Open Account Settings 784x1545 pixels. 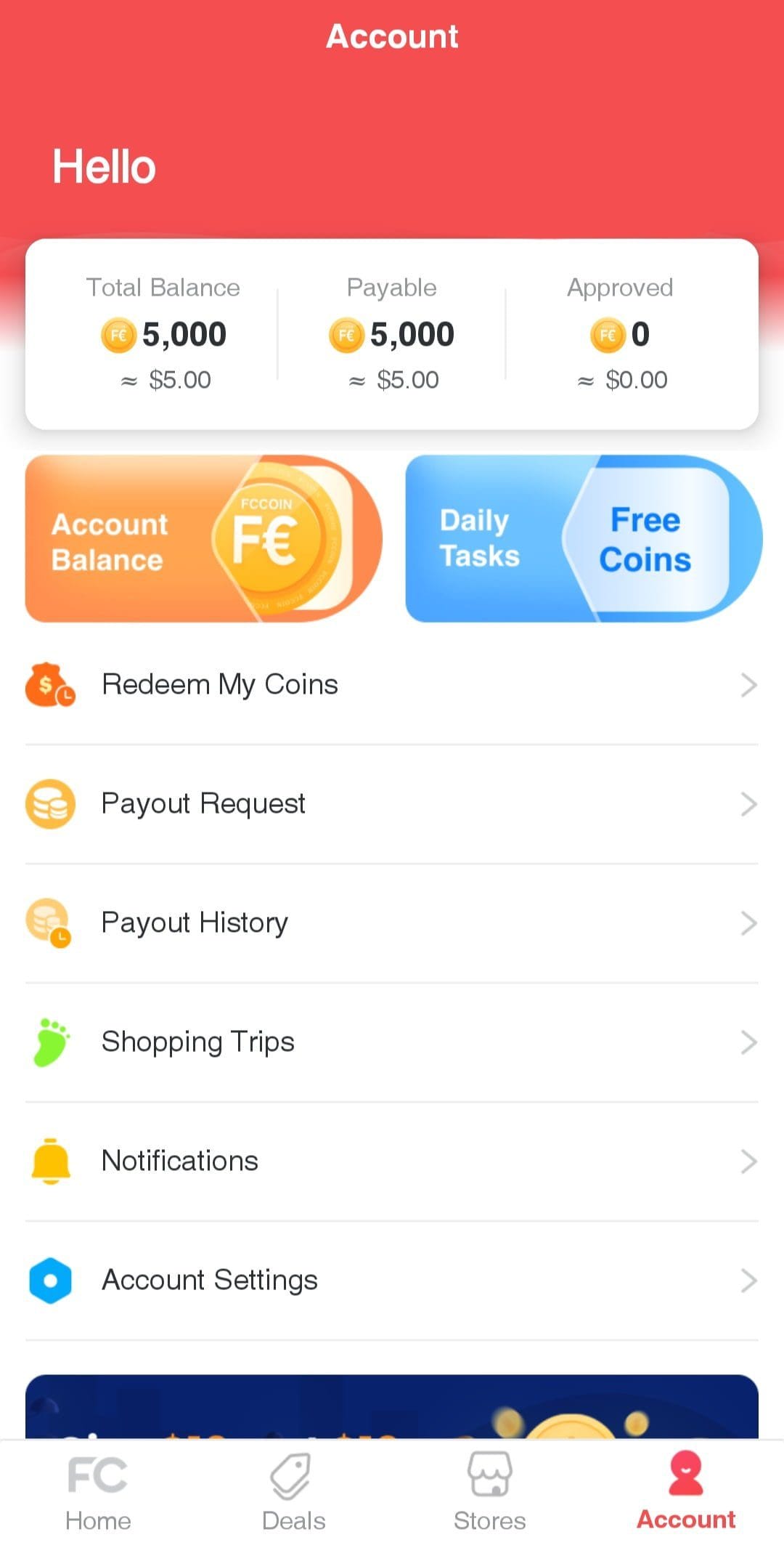point(392,1281)
